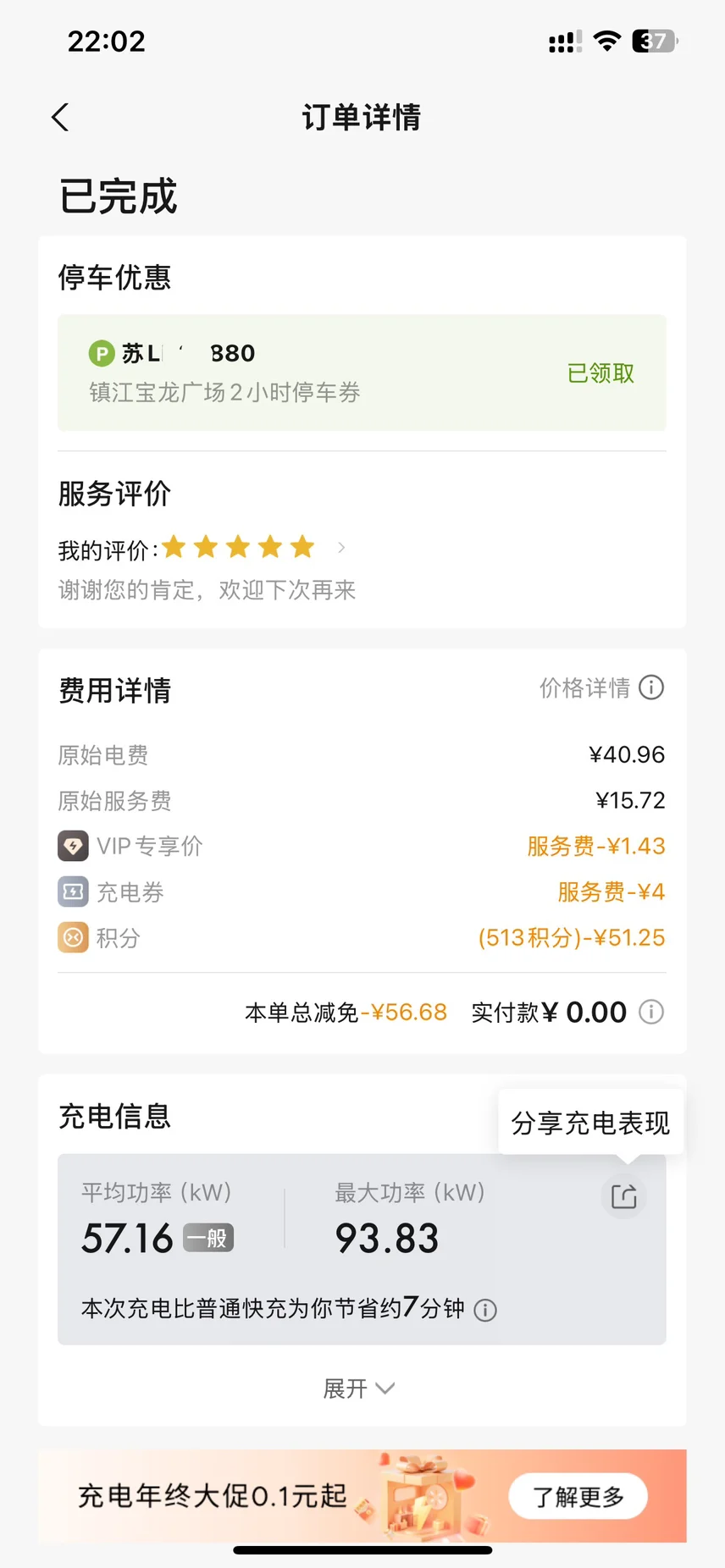Go back from the order details page
This screenshot has height=1568, width=725.
coord(60,118)
